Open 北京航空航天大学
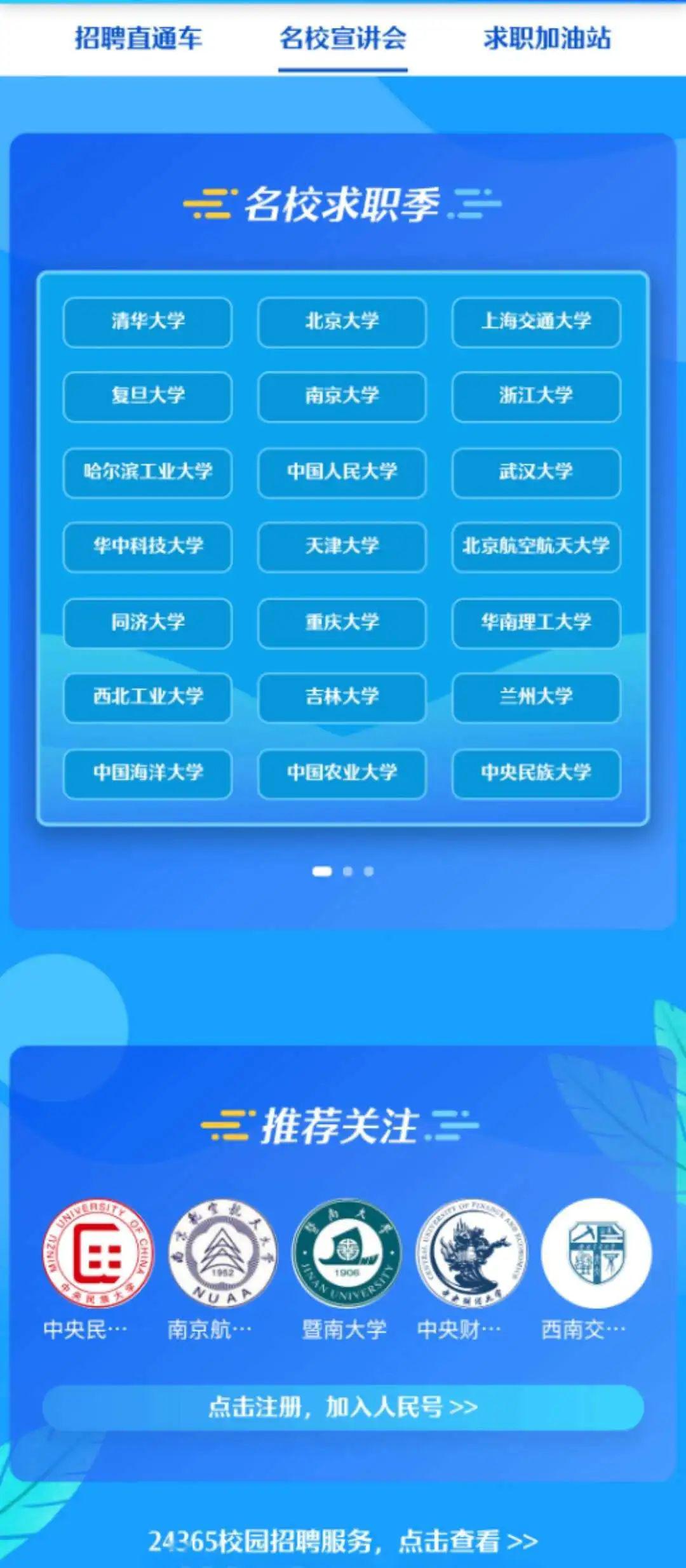The image size is (686, 1568). point(536,546)
